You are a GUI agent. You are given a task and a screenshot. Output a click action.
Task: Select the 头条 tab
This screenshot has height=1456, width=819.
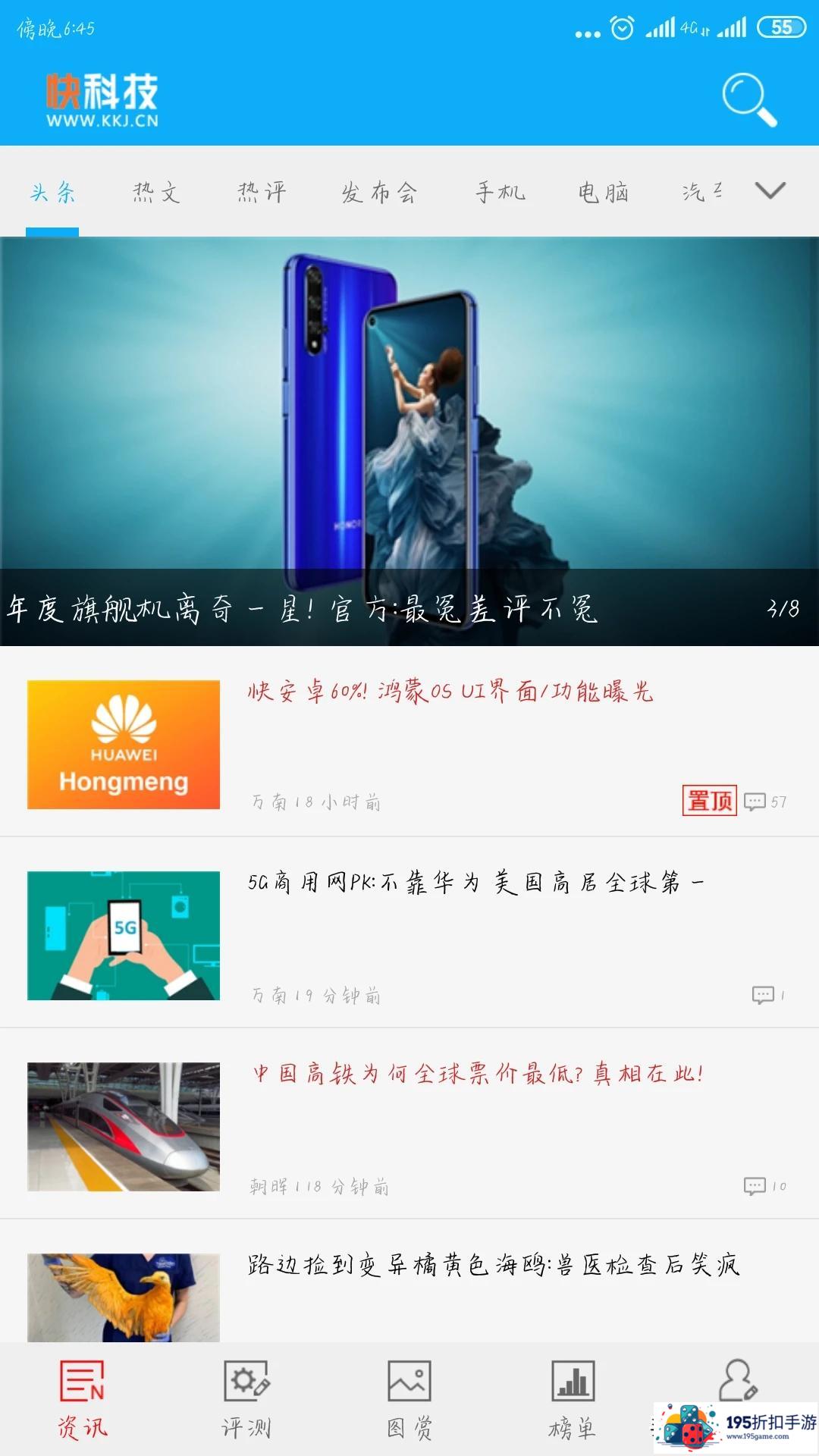(x=52, y=192)
